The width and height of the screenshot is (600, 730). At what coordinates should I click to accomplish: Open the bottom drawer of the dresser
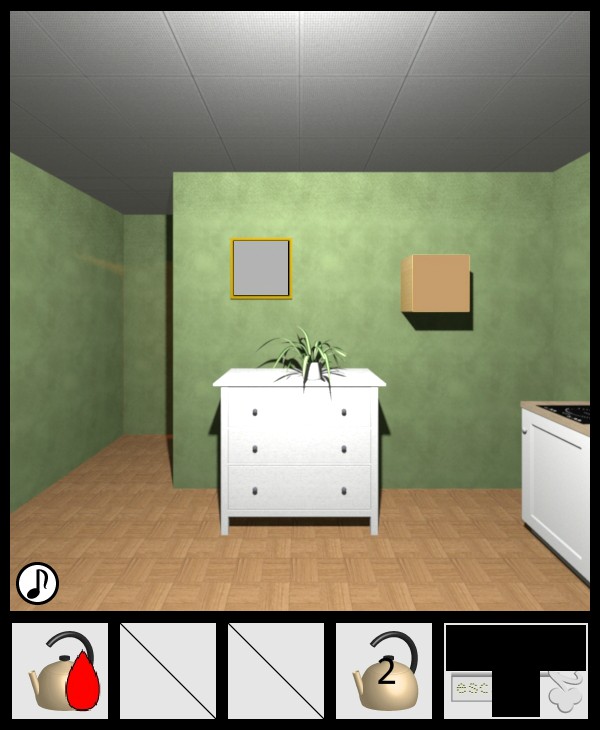pyautogui.click(x=299, y=489)
